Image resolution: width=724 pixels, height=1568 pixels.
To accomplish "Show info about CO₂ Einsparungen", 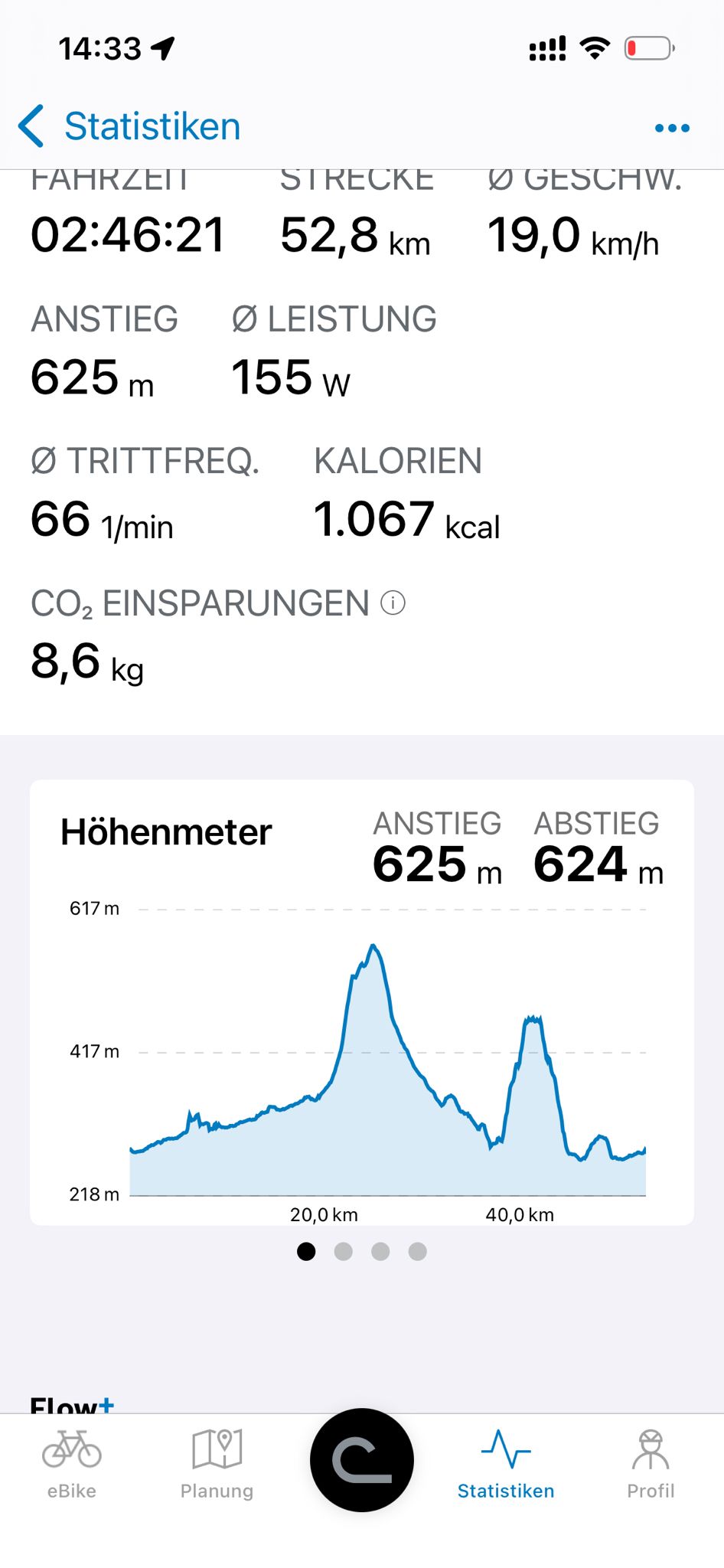I will coord(393,603).
